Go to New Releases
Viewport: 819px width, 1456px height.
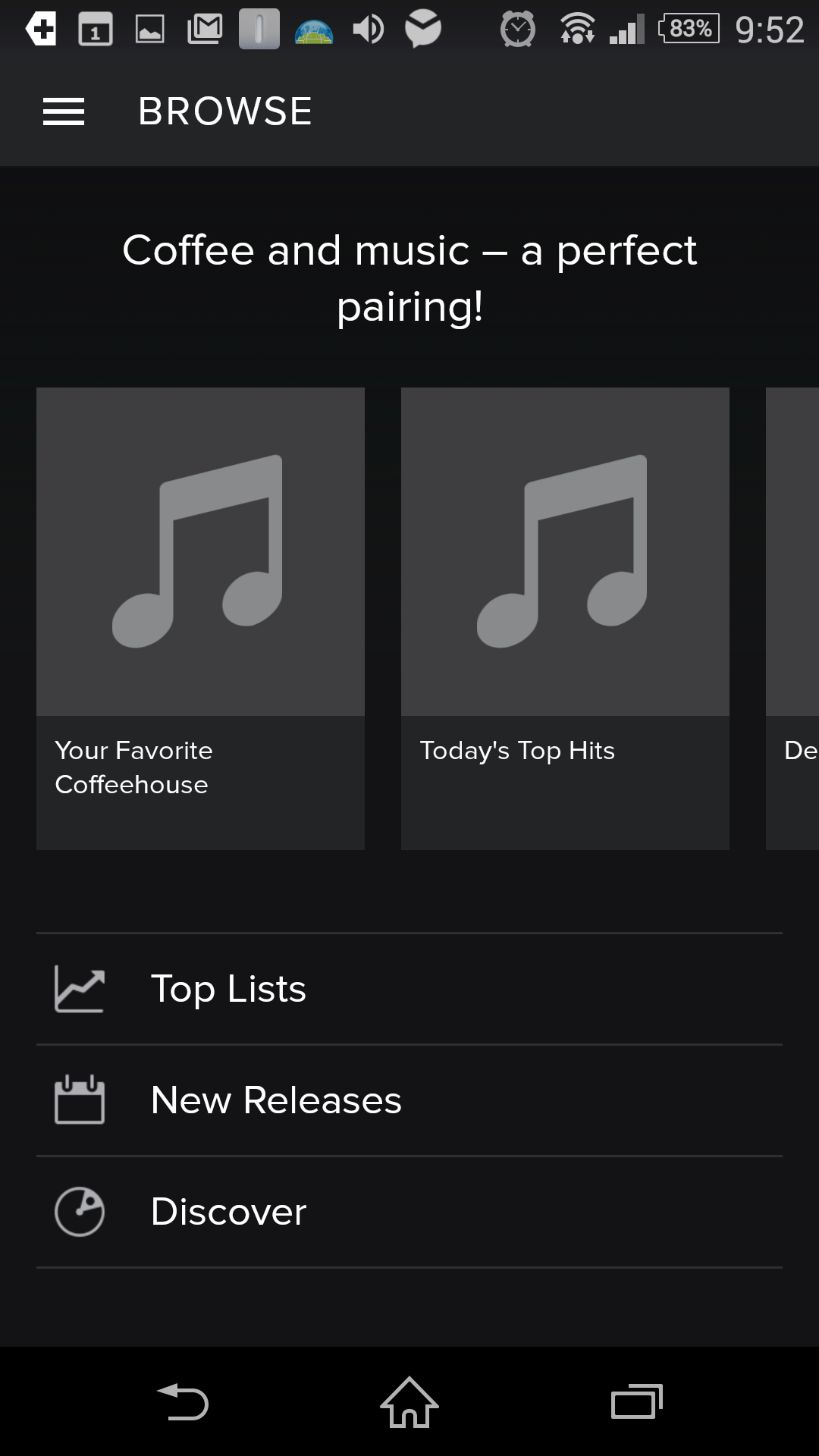click(409, 1100)
